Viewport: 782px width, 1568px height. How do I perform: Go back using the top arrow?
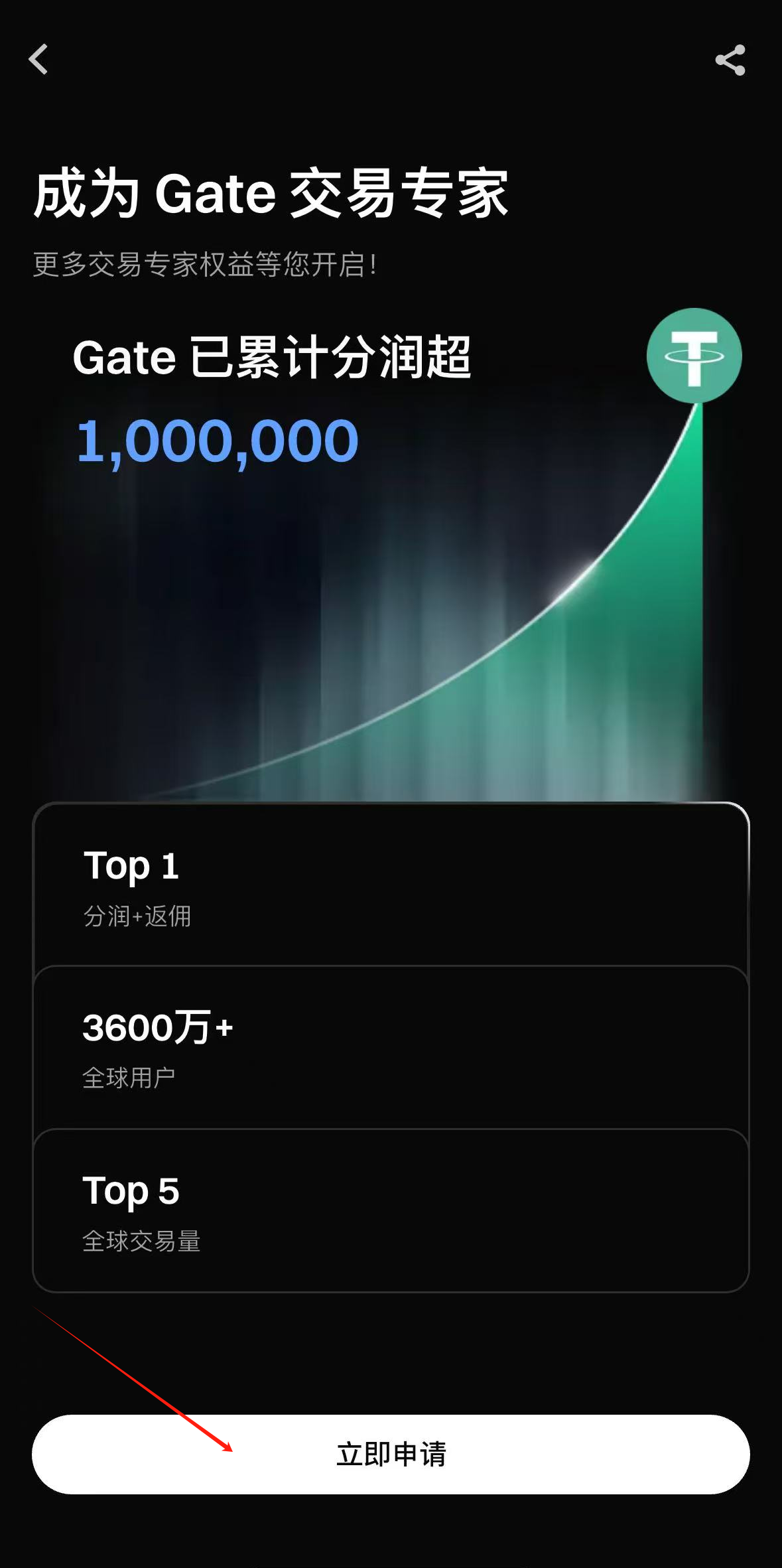tap(38, 60)
